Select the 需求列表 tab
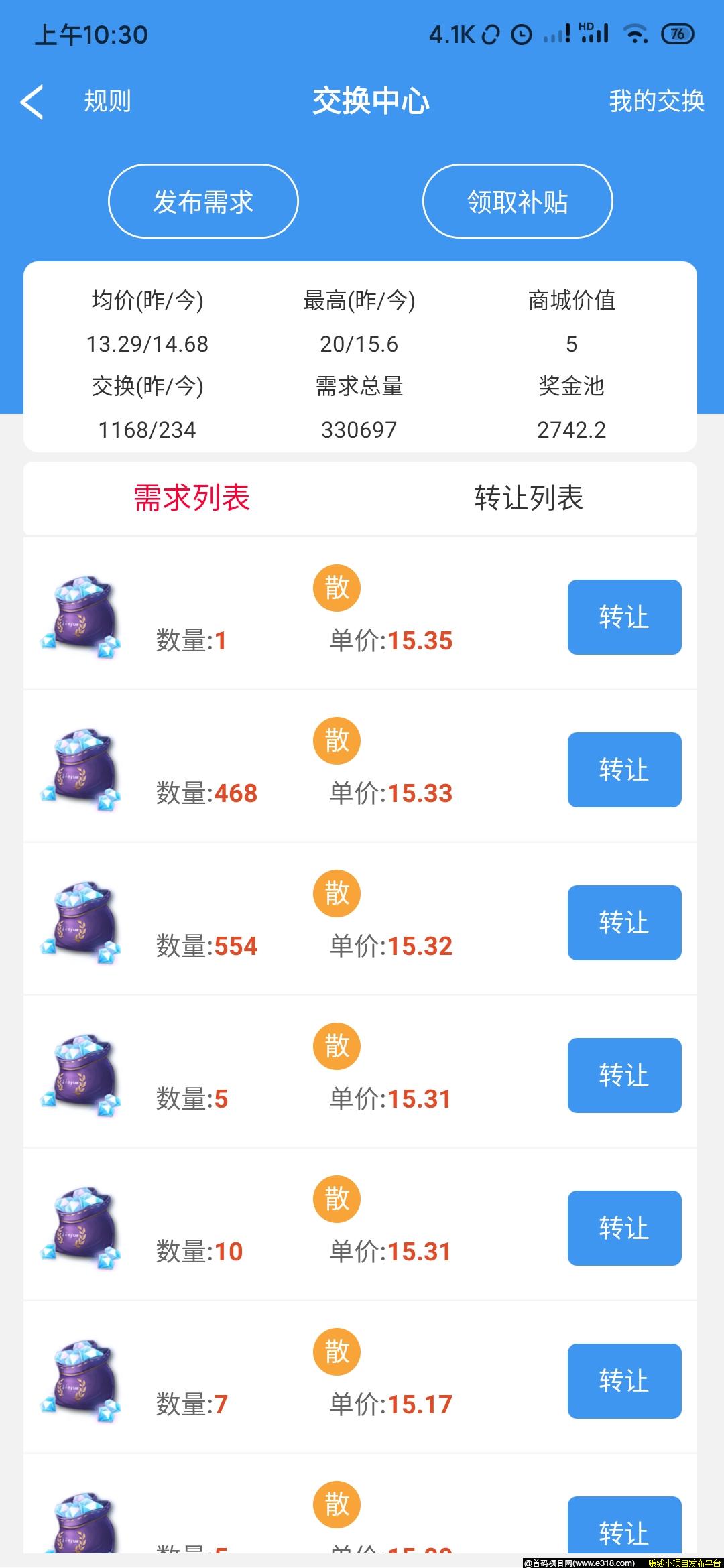The image size is (724, 1568). pyautogui.click(x=192, y=498)
